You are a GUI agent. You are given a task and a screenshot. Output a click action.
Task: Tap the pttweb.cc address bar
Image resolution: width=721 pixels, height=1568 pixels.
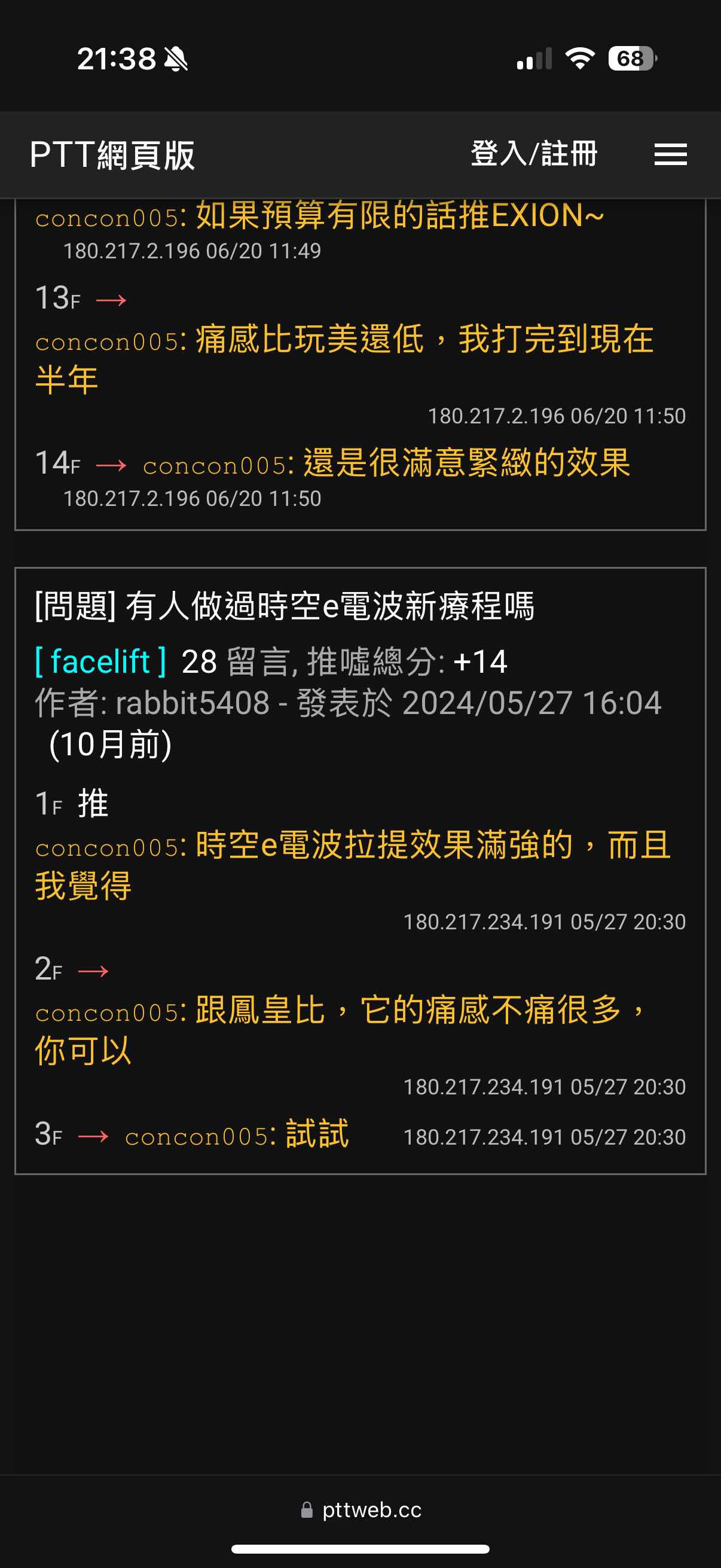[361, 1509]
